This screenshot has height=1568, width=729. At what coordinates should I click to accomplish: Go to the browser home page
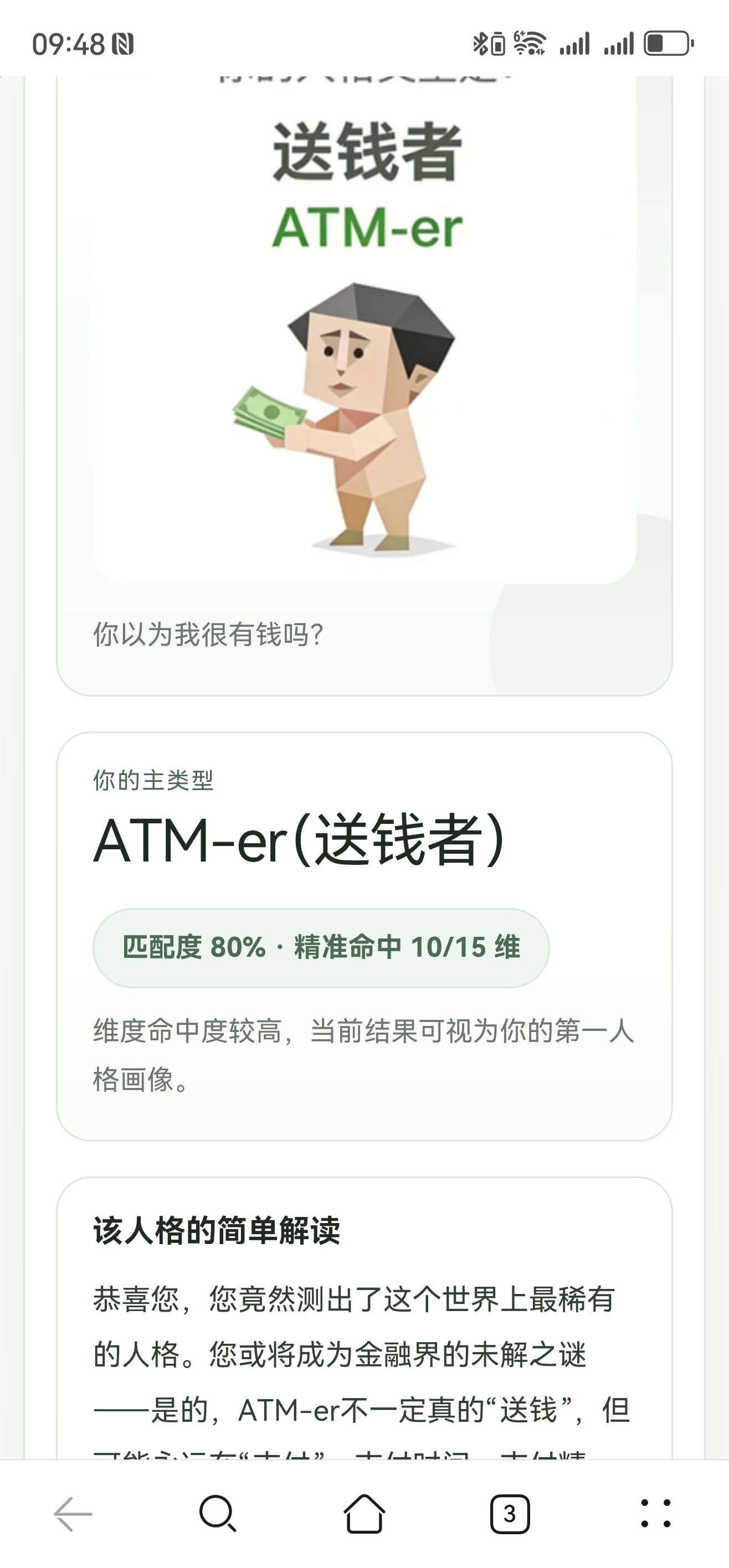pyautogui.click(x=364, y=1513)
